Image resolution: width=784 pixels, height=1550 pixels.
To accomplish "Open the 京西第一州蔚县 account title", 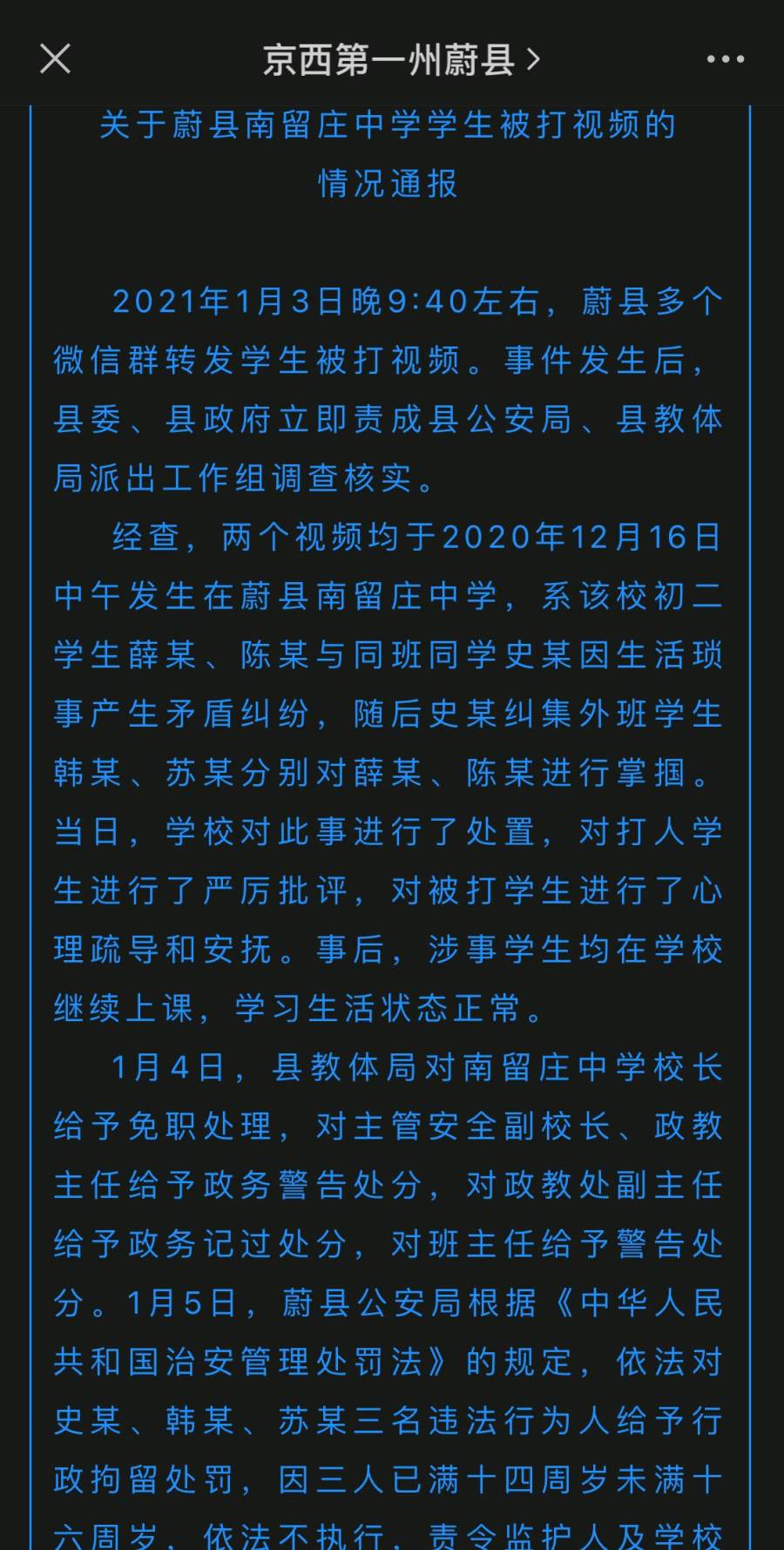I will click(x=401, y=59).
